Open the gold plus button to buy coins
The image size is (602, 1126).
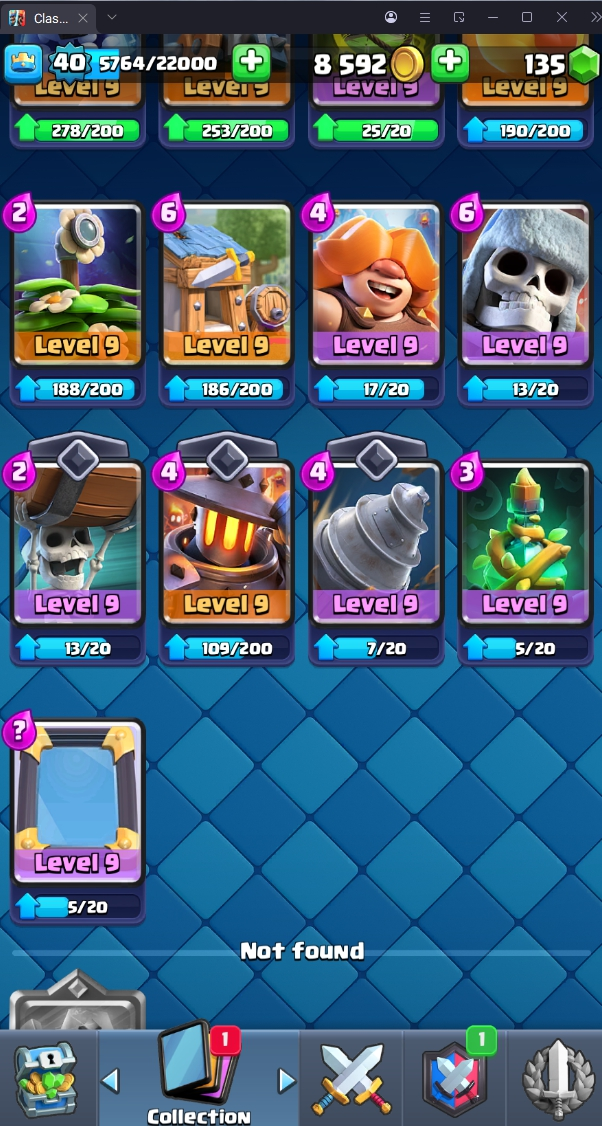(450, 63)
